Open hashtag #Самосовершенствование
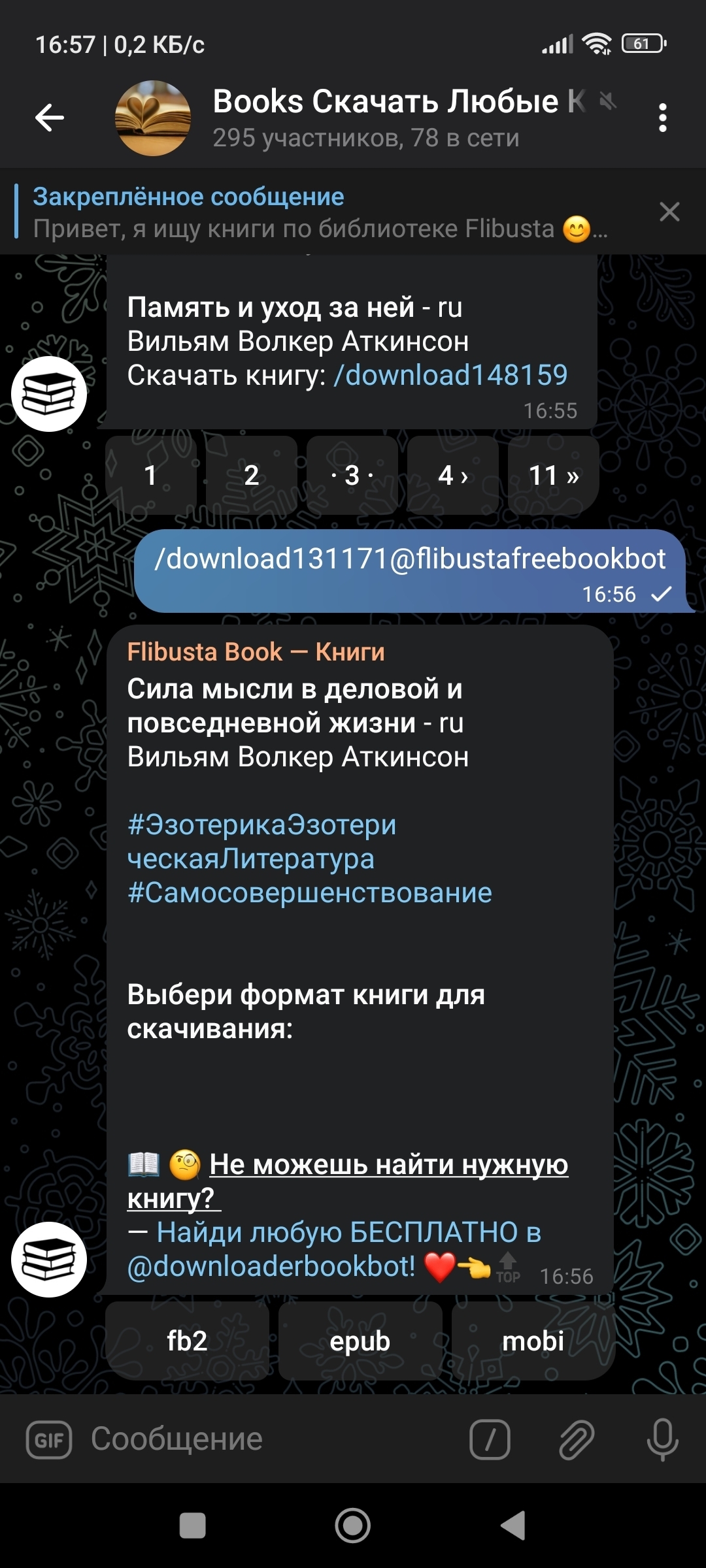This screenshot has height=1568, width=706. click(x=310, y=893)
